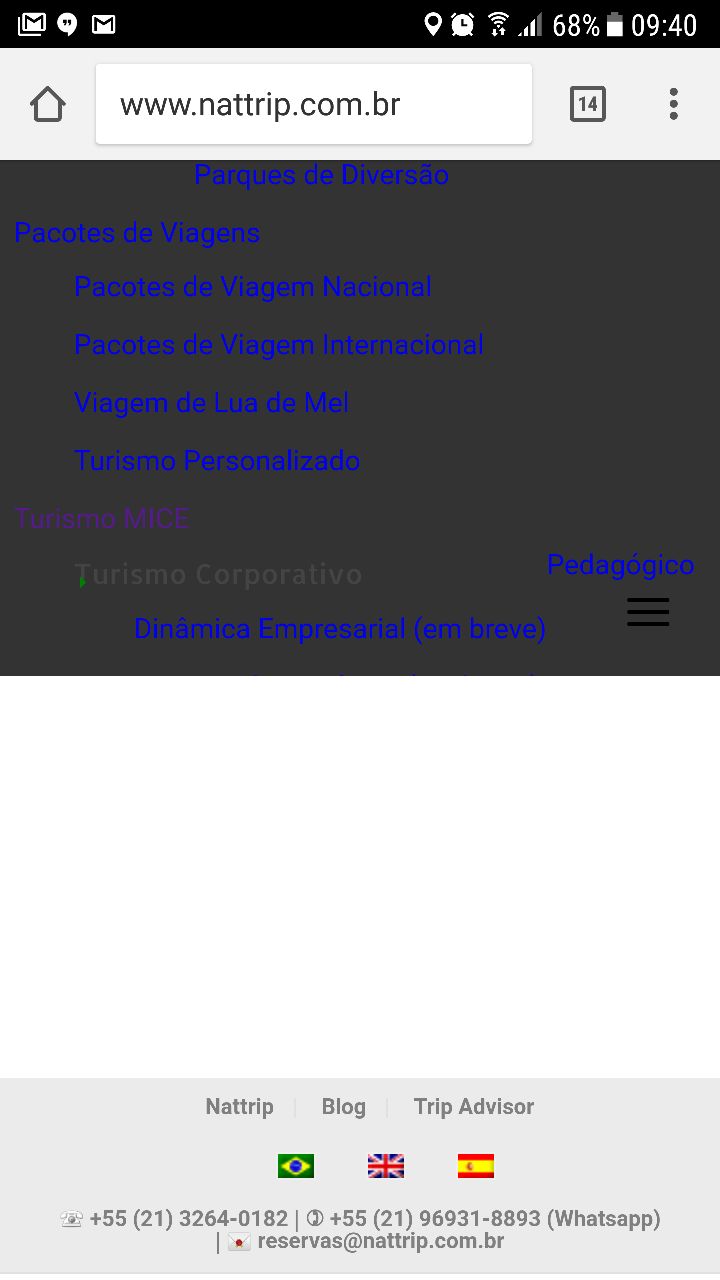Screen dimensions: 720x1280
Task: Select Pacotes de Viagem Internacional
Action: click(279, 345)
